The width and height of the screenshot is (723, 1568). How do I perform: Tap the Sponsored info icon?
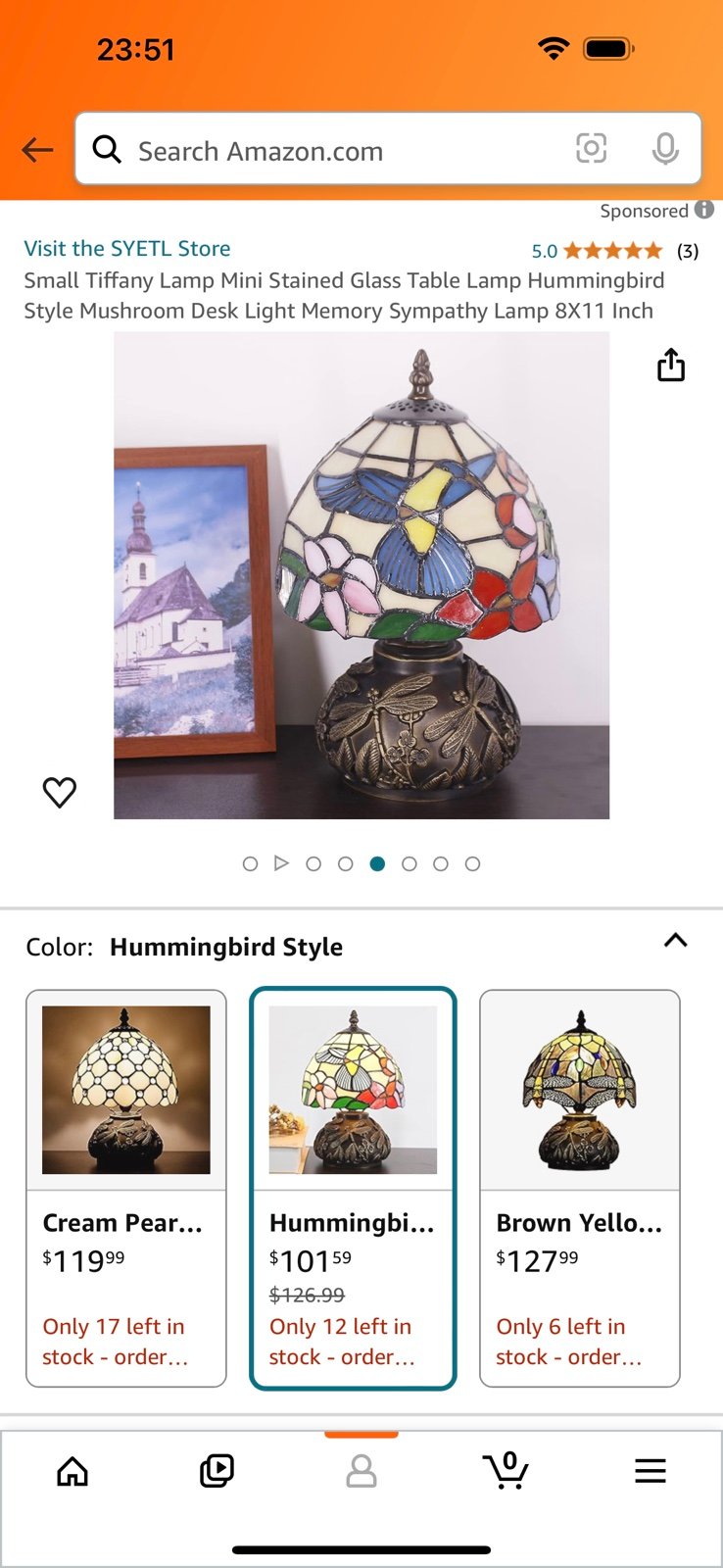click(704, 210)
